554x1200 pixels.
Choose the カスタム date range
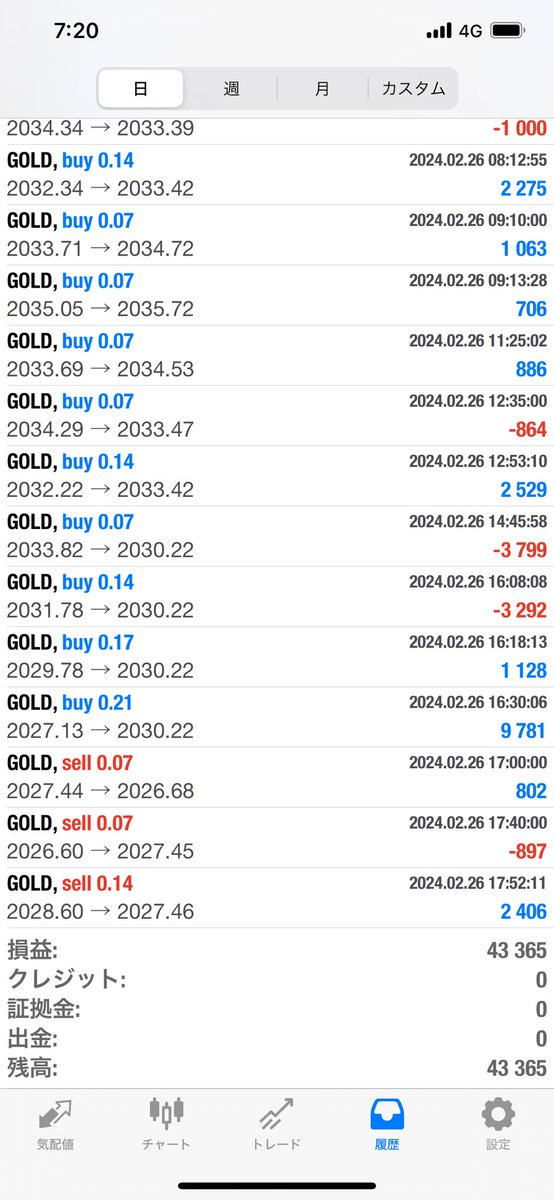(x=413, y=88)
